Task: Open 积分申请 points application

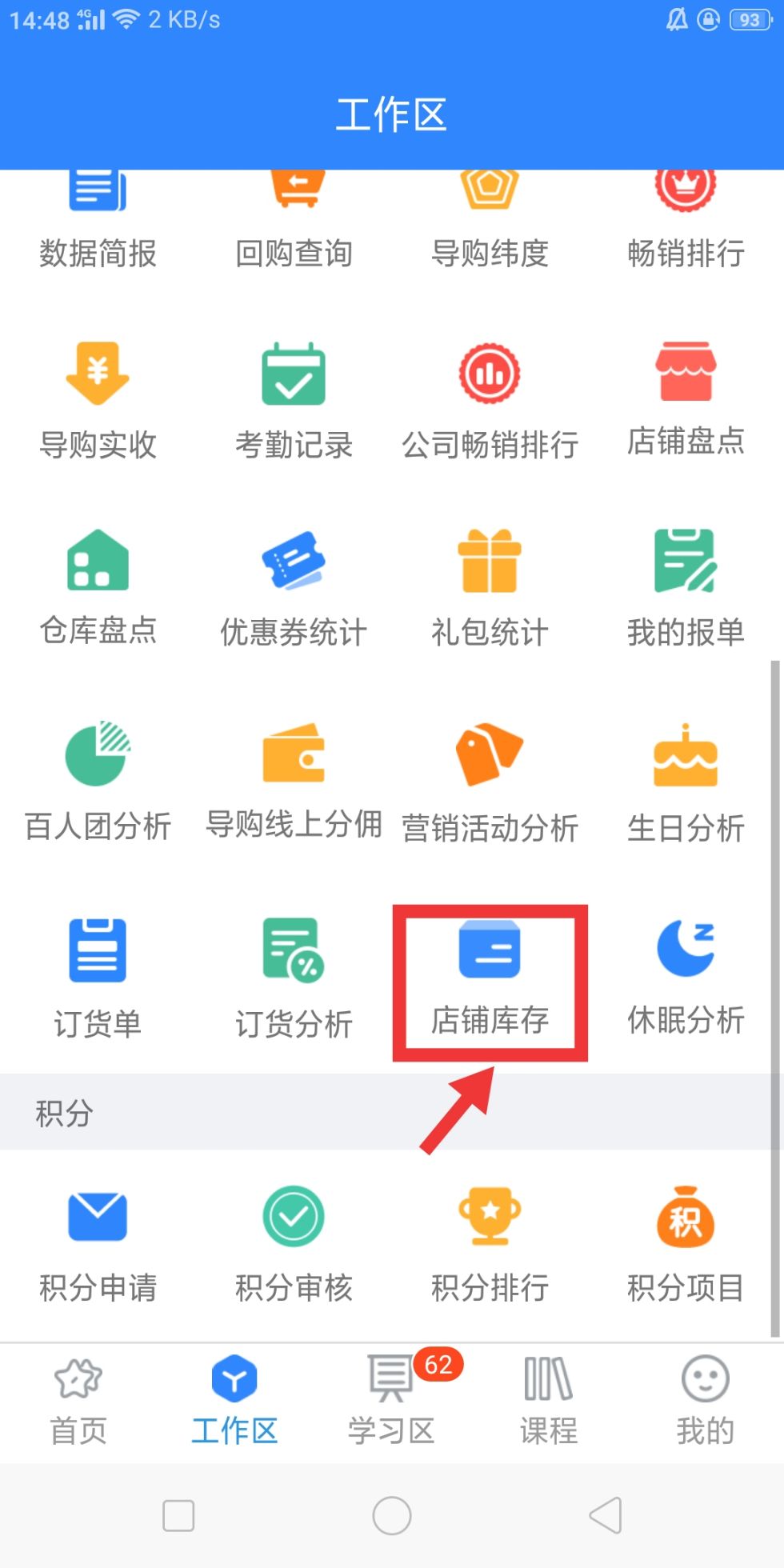Action: (x=98, y=1244)
